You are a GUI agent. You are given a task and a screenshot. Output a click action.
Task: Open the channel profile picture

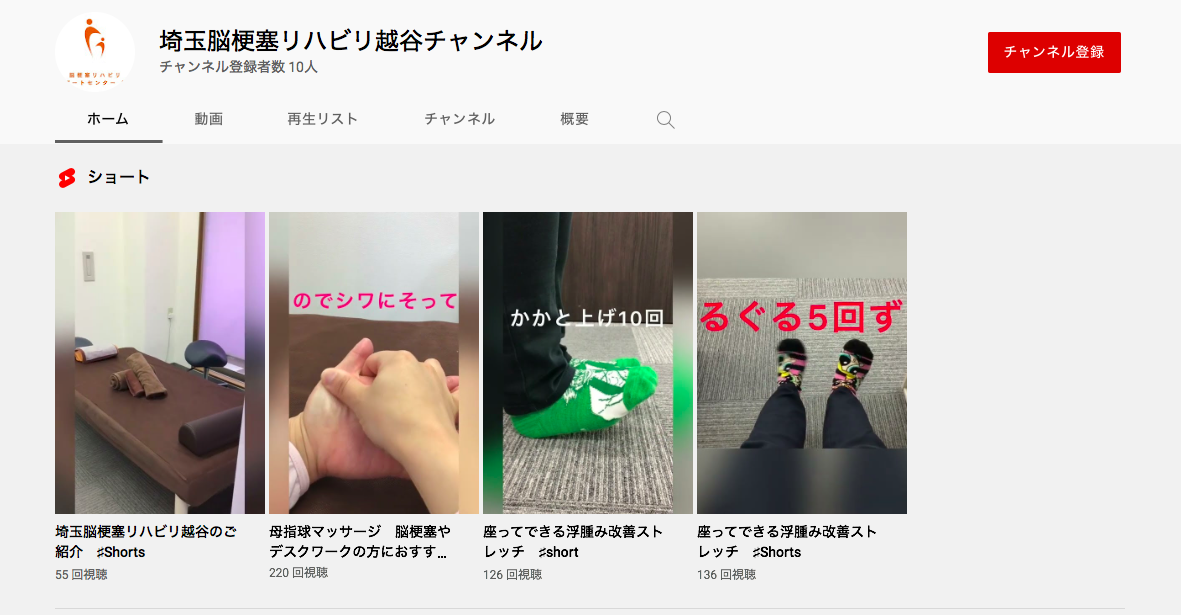(95, 52)
